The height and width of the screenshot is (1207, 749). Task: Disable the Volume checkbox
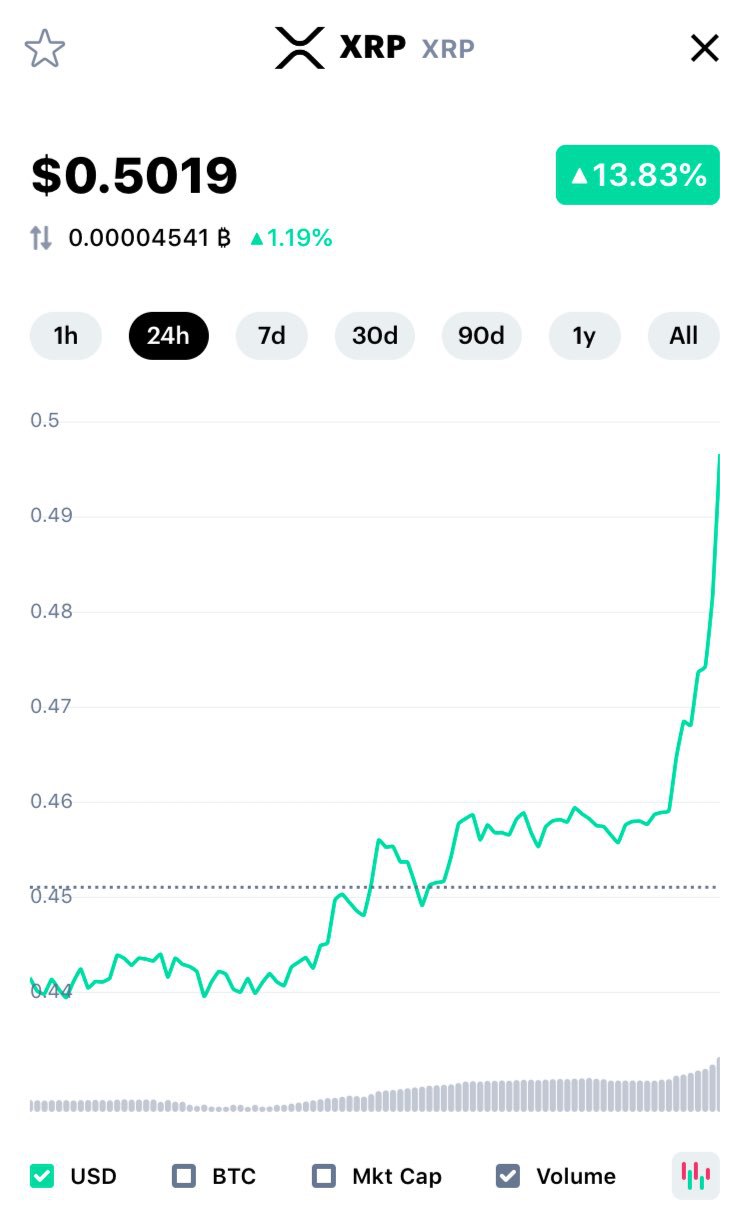[x=508, y=1176]
